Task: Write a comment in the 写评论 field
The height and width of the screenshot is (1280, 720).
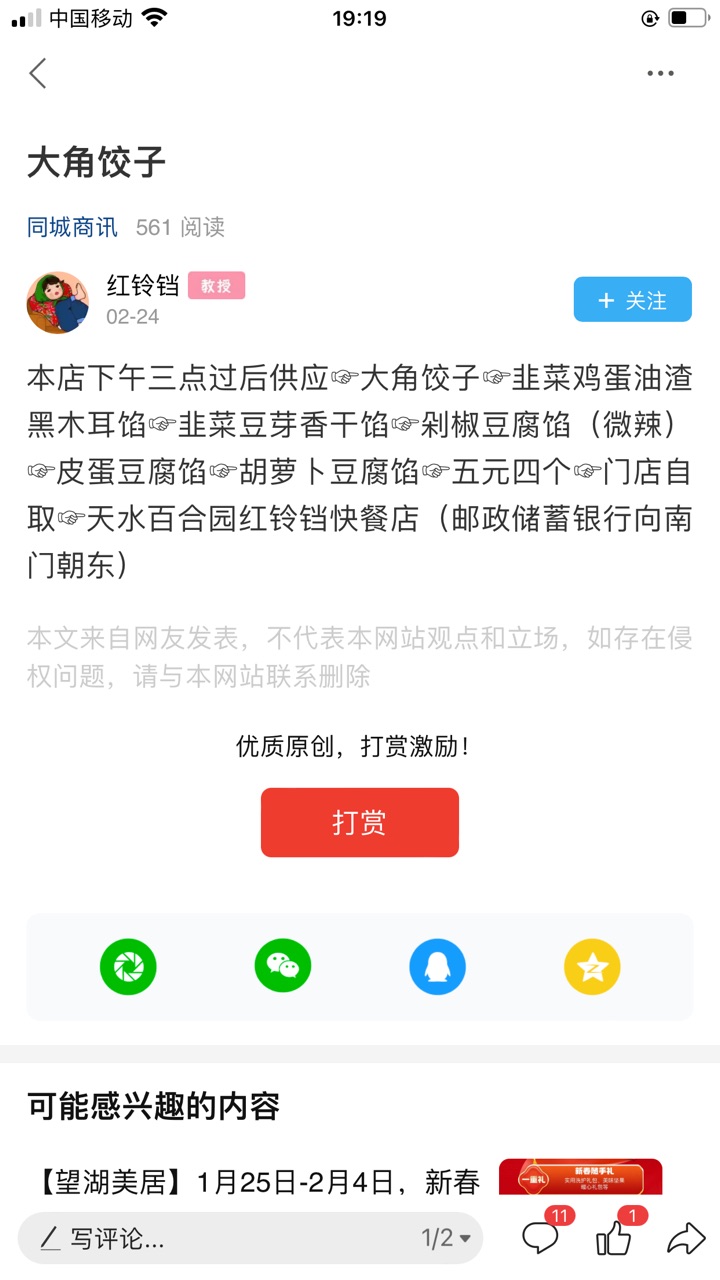Action: 250,1239
